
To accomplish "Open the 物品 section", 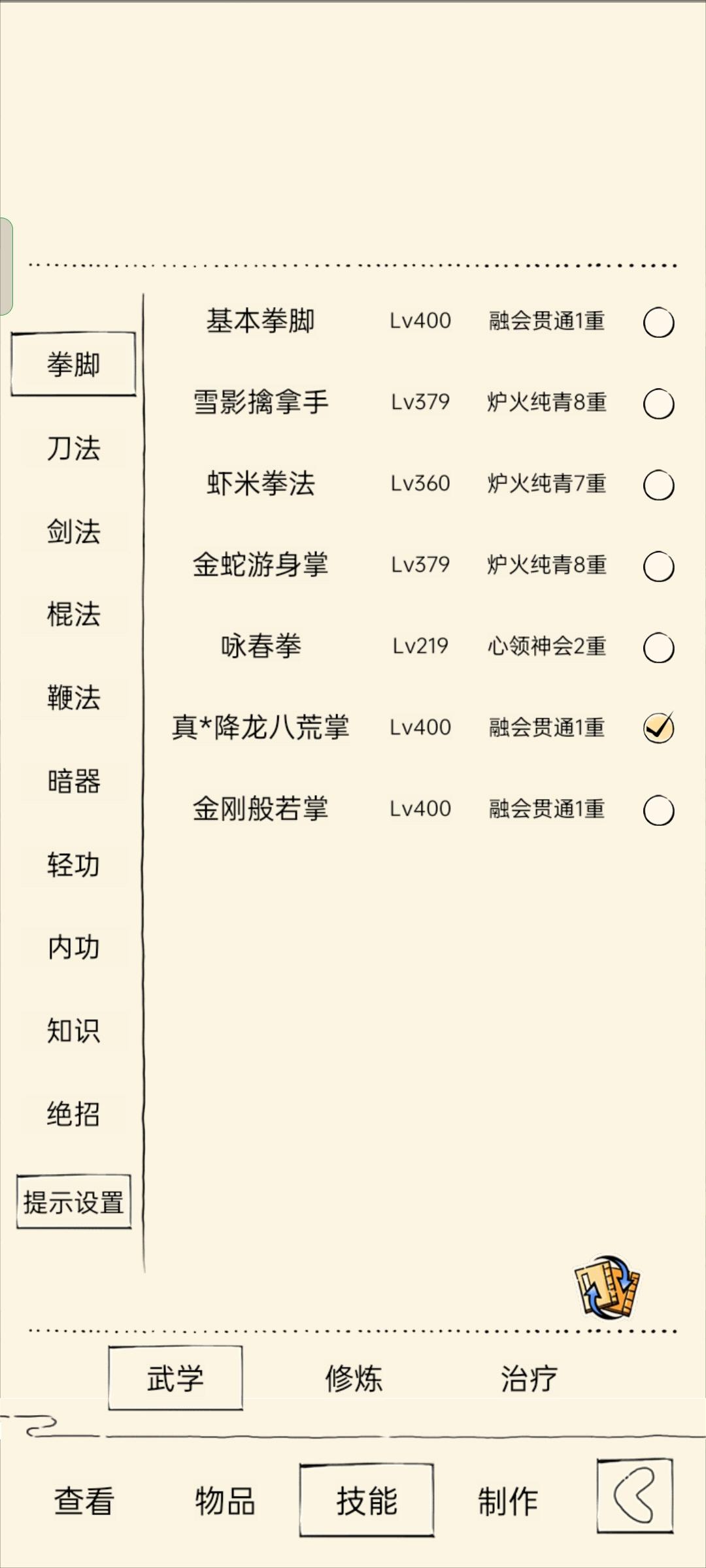I will pyautogui.click(x=225, y=1500).
